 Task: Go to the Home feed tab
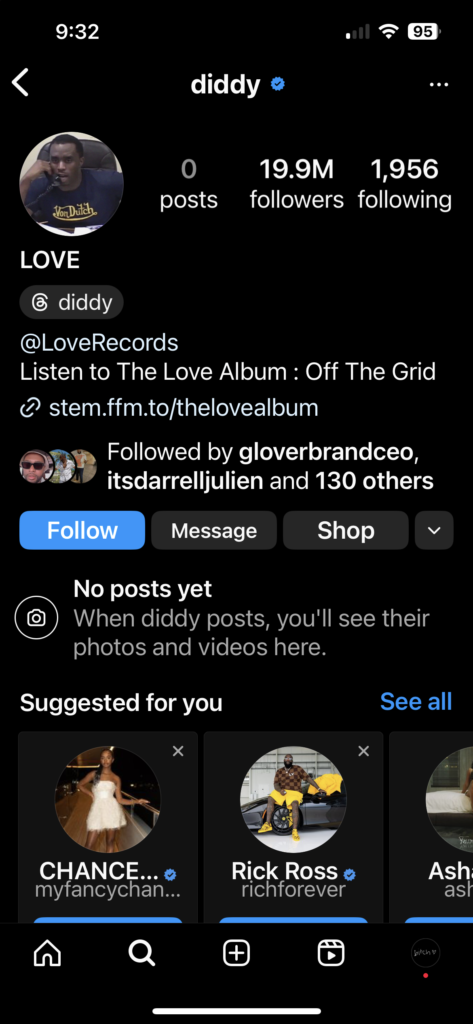47,954
